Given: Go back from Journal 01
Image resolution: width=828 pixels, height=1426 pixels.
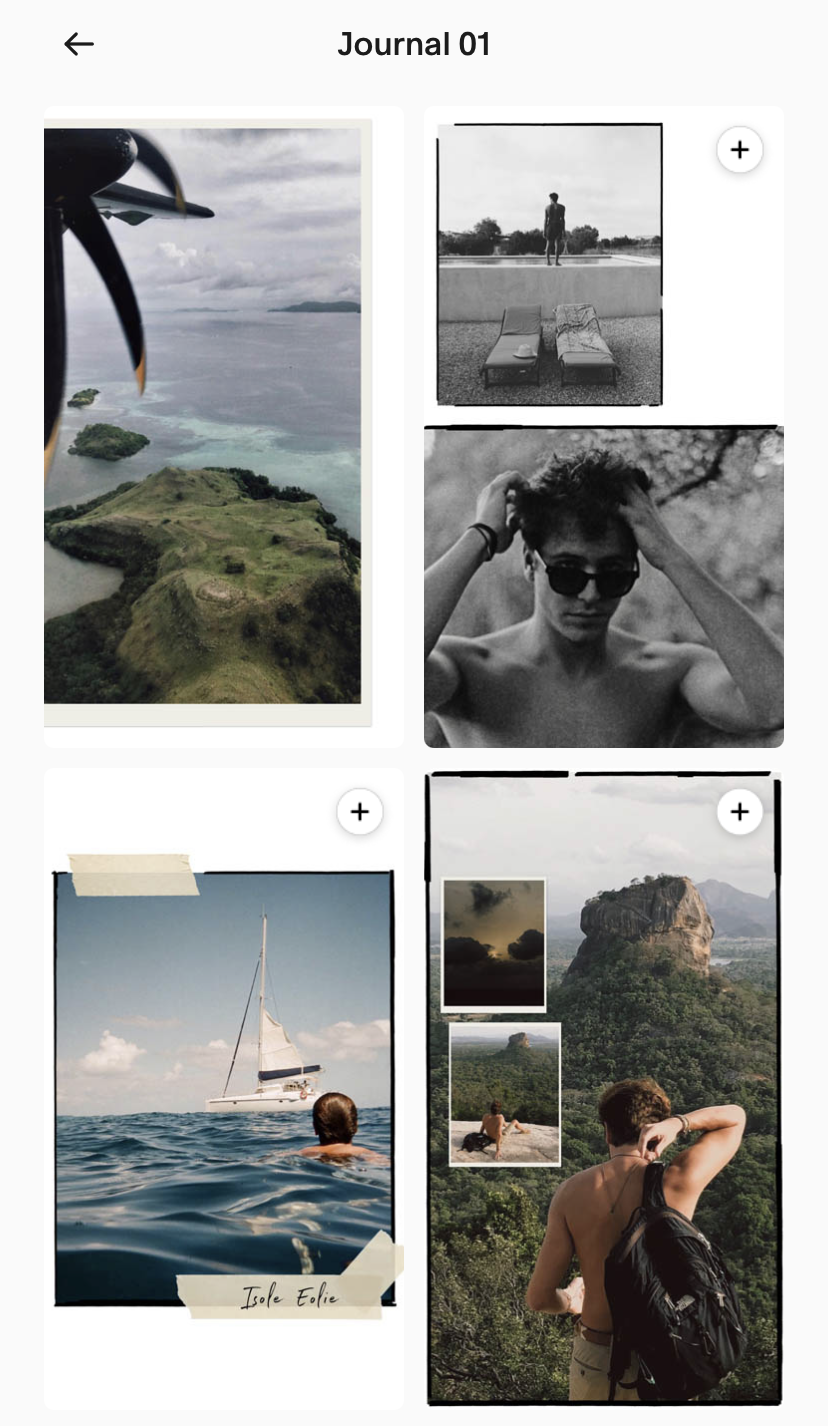Looking at the screenshot, I should click(x=79, y=44).
